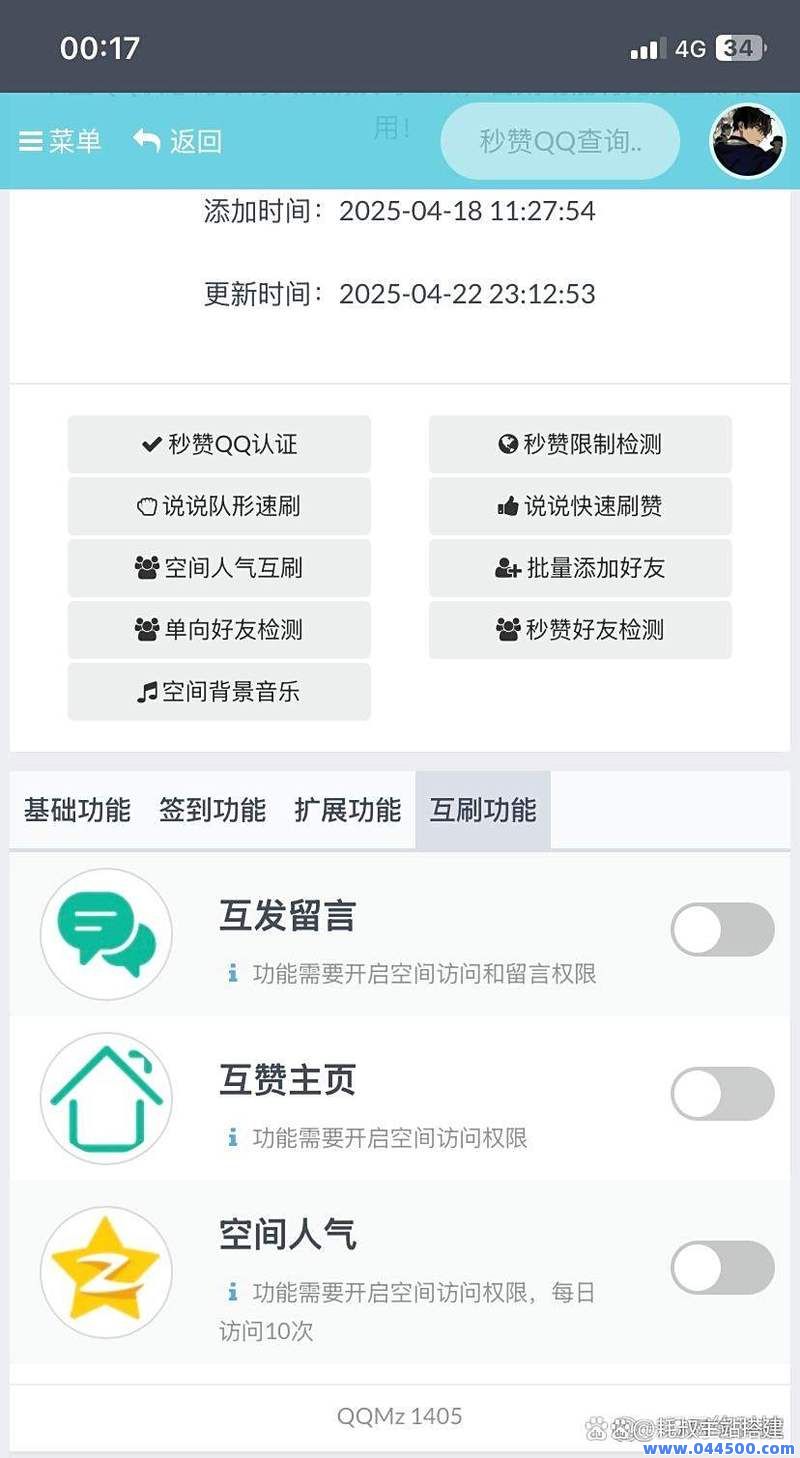Tap the 说说快速刷赞 thumbs-up function
Screen dimensions: 800x1458
click(580, 506)
